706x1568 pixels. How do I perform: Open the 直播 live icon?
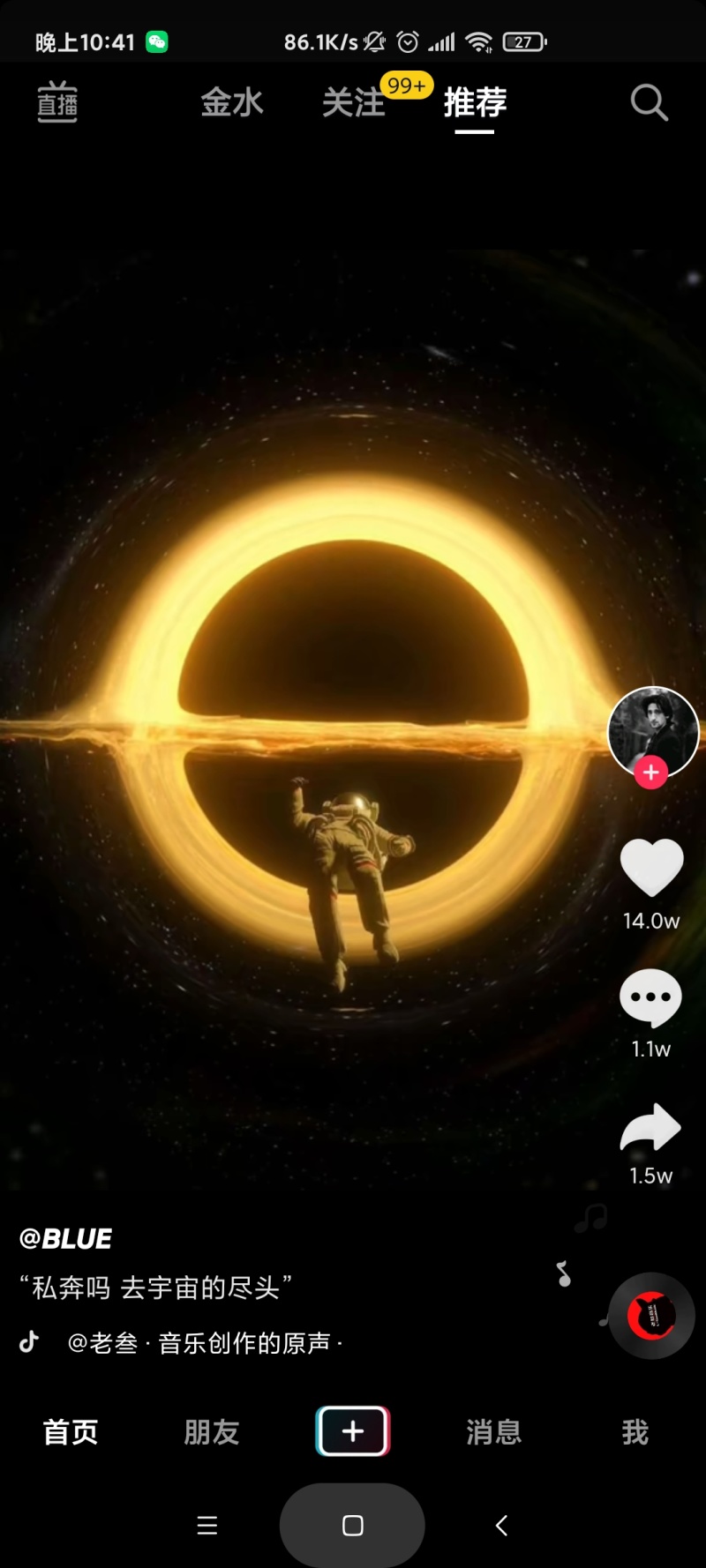click(x=57, y=102)
